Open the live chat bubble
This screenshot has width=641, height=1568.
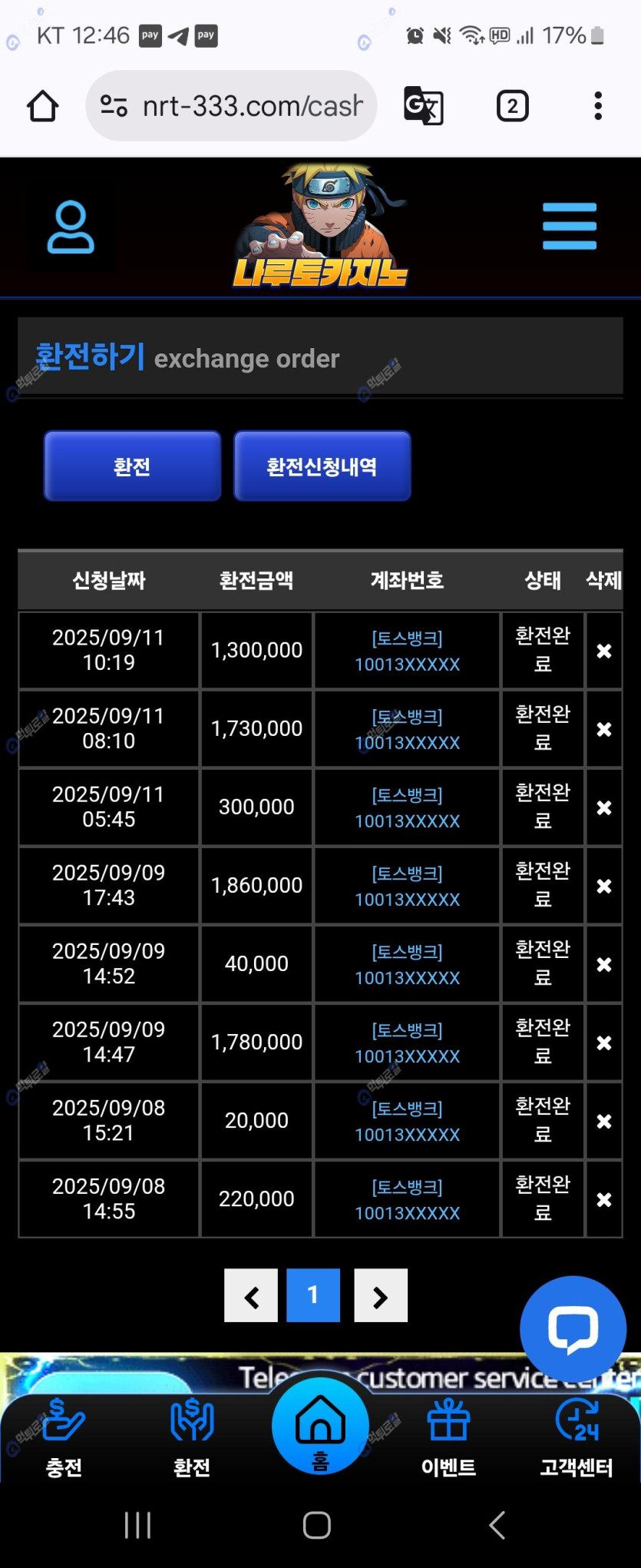(x=573, y=1328)
